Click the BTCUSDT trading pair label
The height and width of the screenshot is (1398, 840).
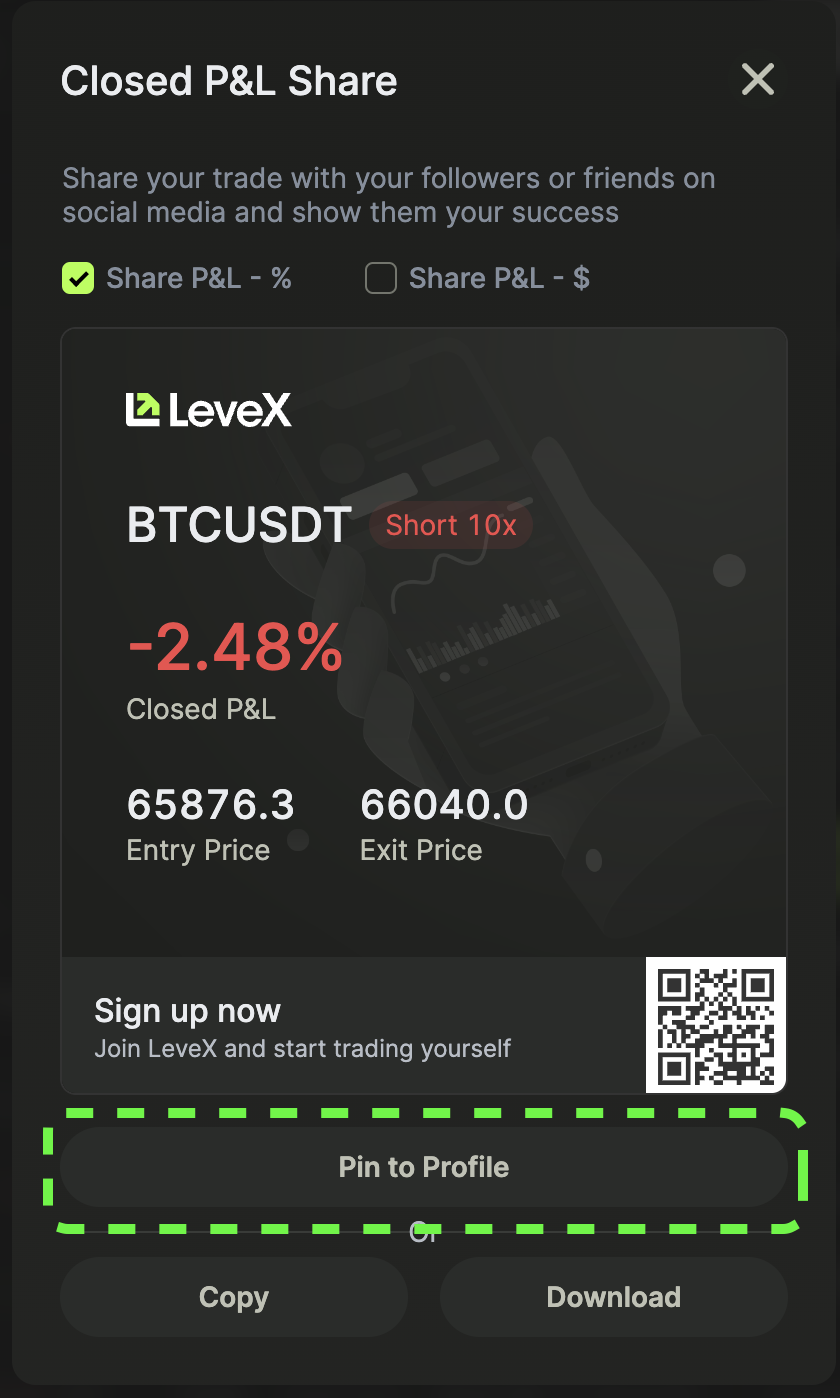point(240,524)
